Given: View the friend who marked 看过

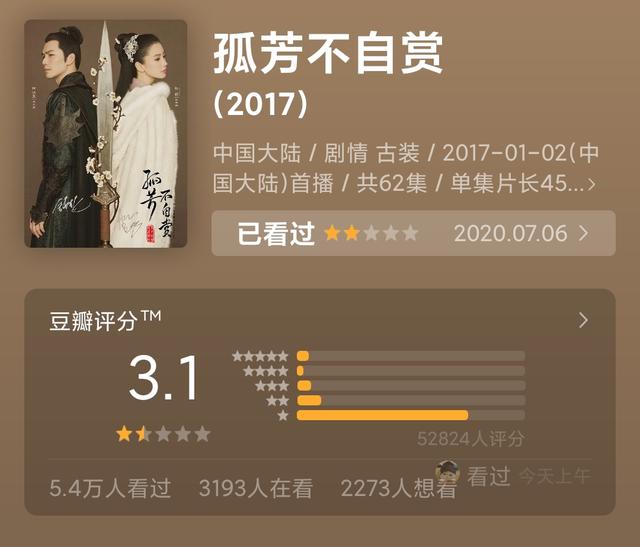Looking at the screenshot, I should point(449,473).
